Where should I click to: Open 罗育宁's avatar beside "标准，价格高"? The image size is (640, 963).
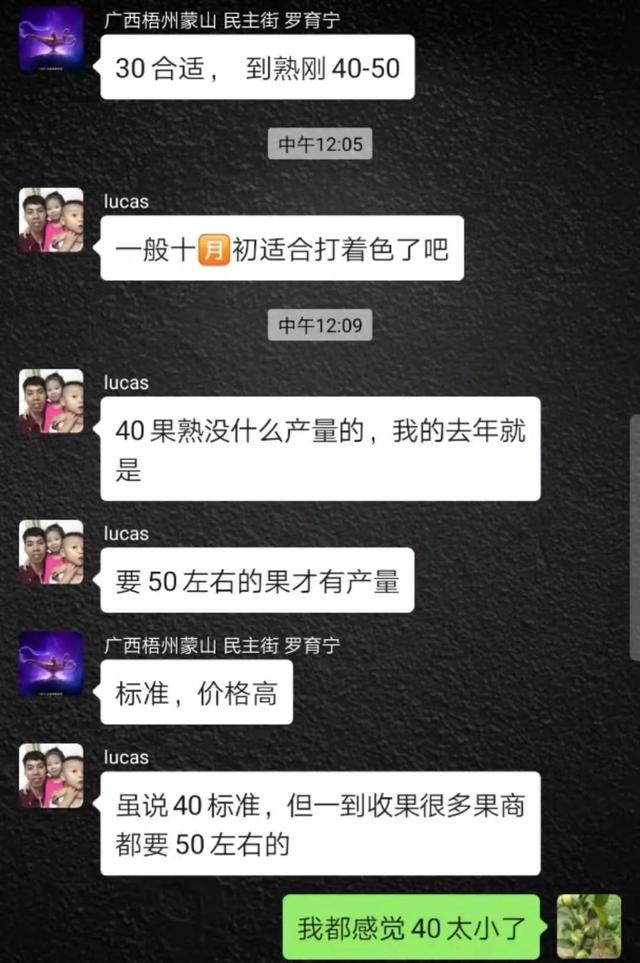51,664
